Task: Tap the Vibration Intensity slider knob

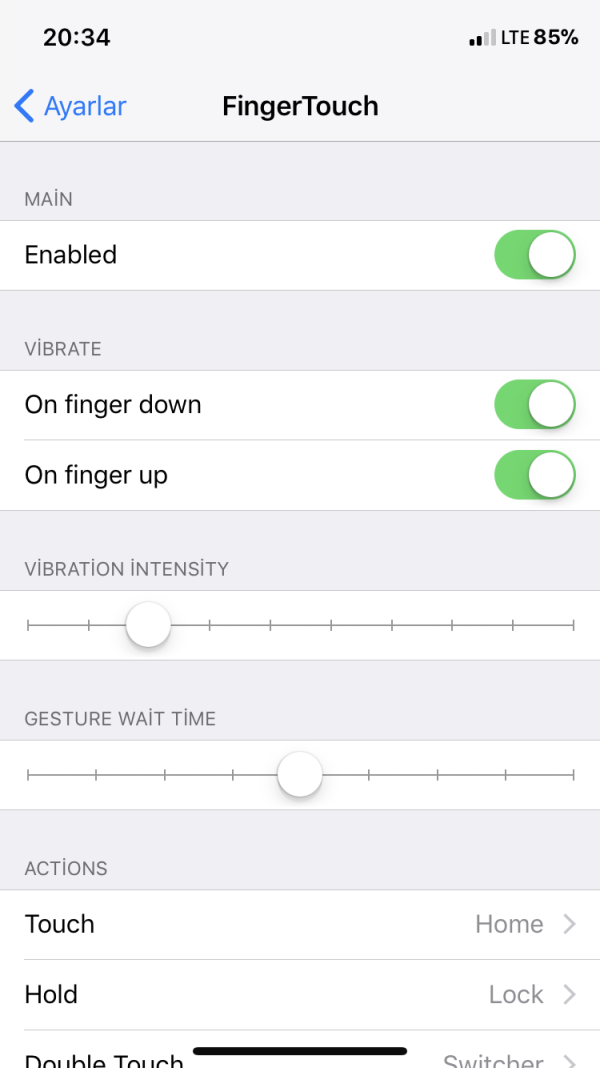Action: [x=148, y=625]
